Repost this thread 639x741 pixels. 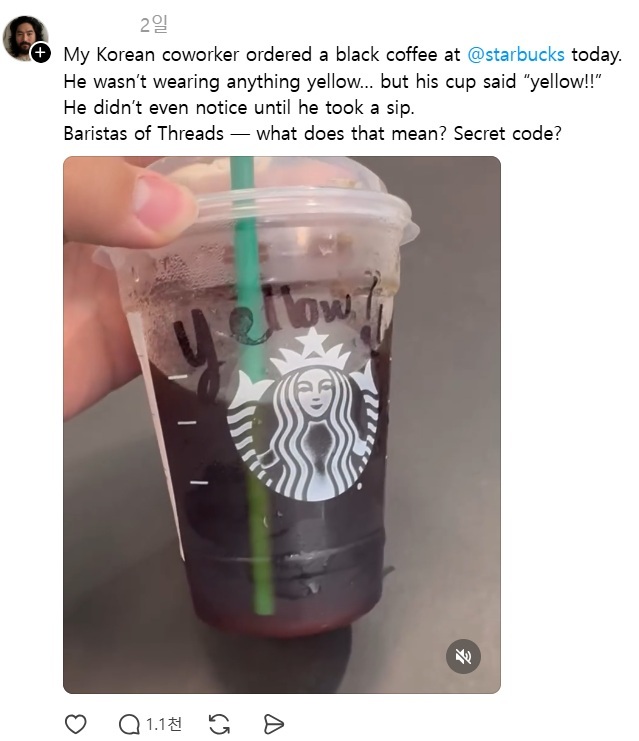pyautogui.click(x=220, y=724)
